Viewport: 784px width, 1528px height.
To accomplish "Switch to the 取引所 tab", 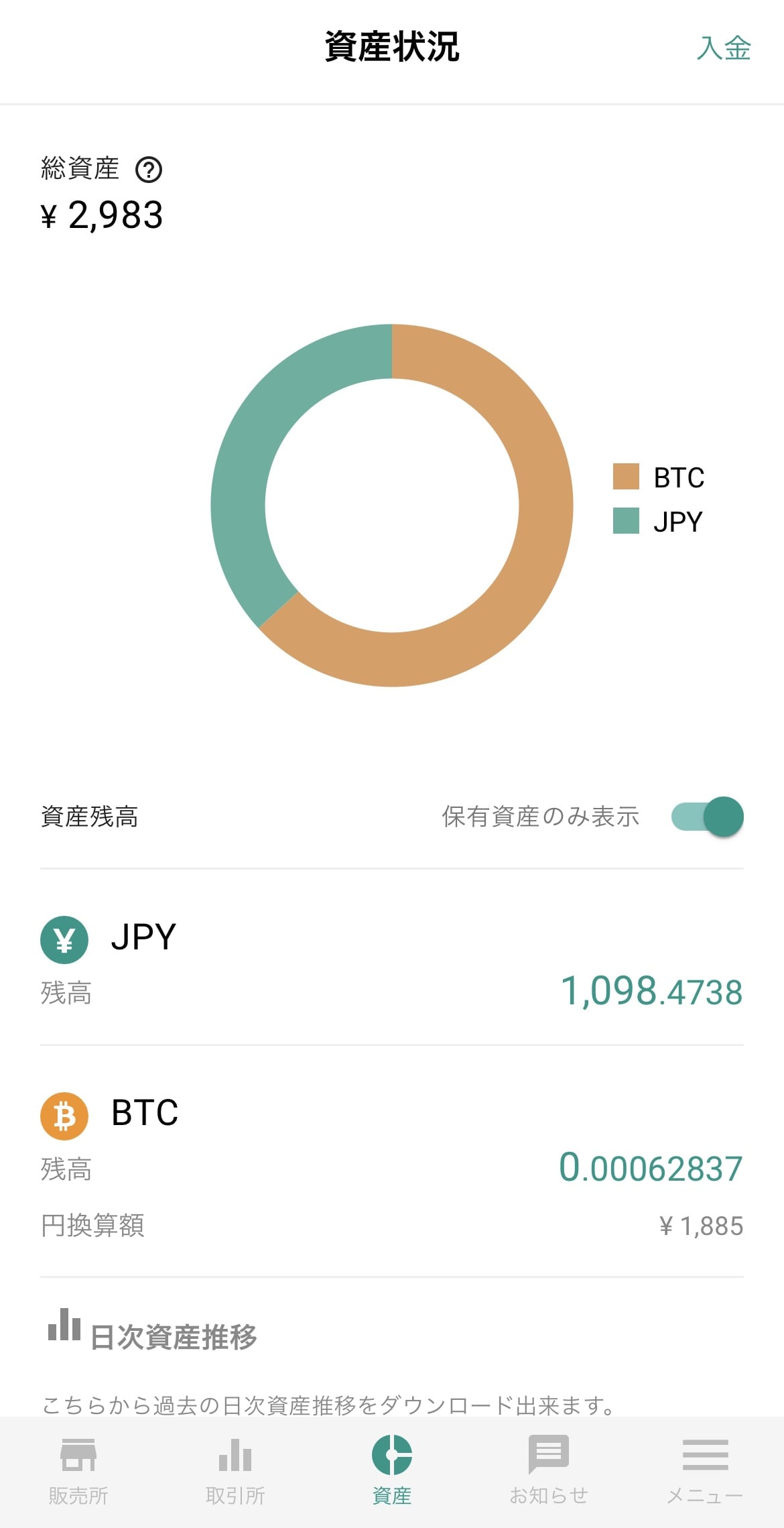I will (235, 1471).
